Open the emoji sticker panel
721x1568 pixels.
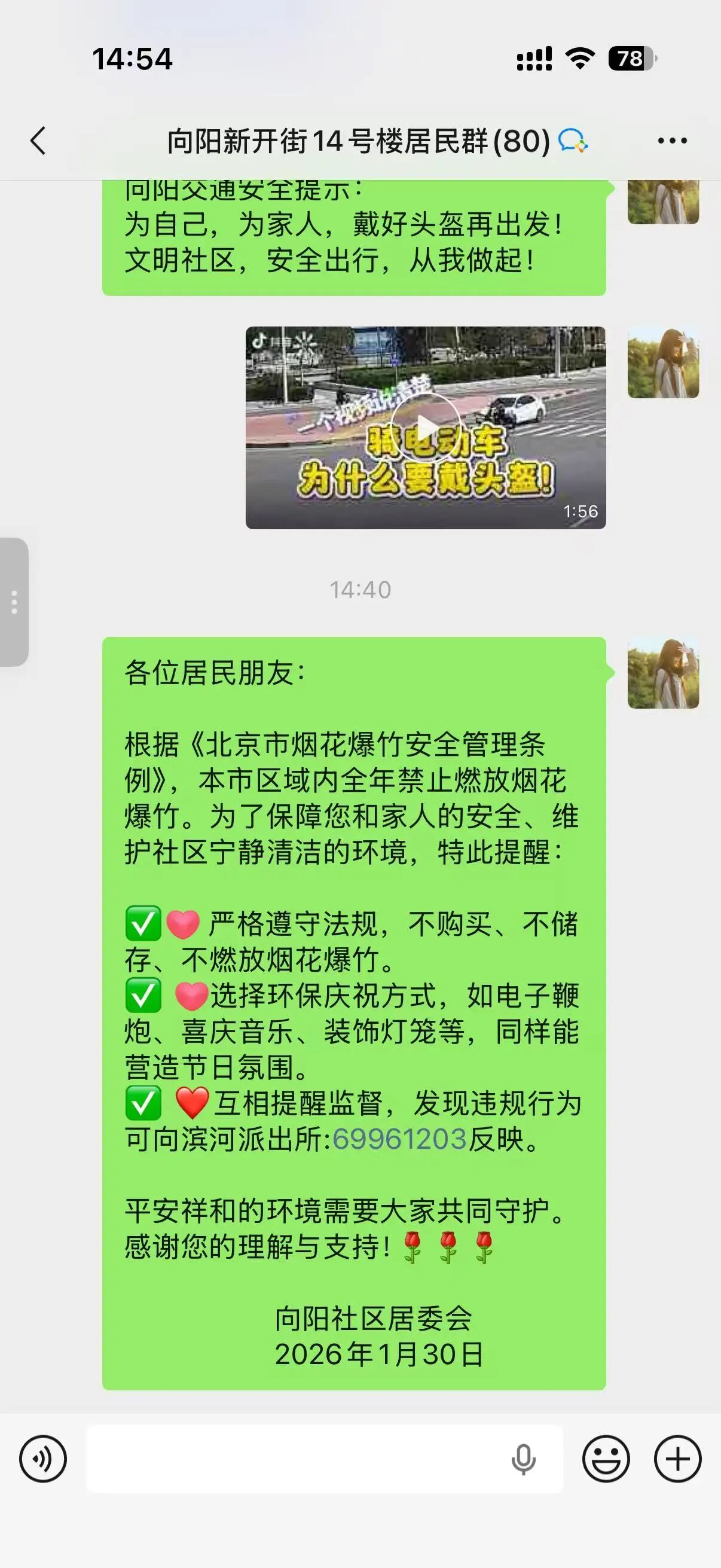point(606,1459)
